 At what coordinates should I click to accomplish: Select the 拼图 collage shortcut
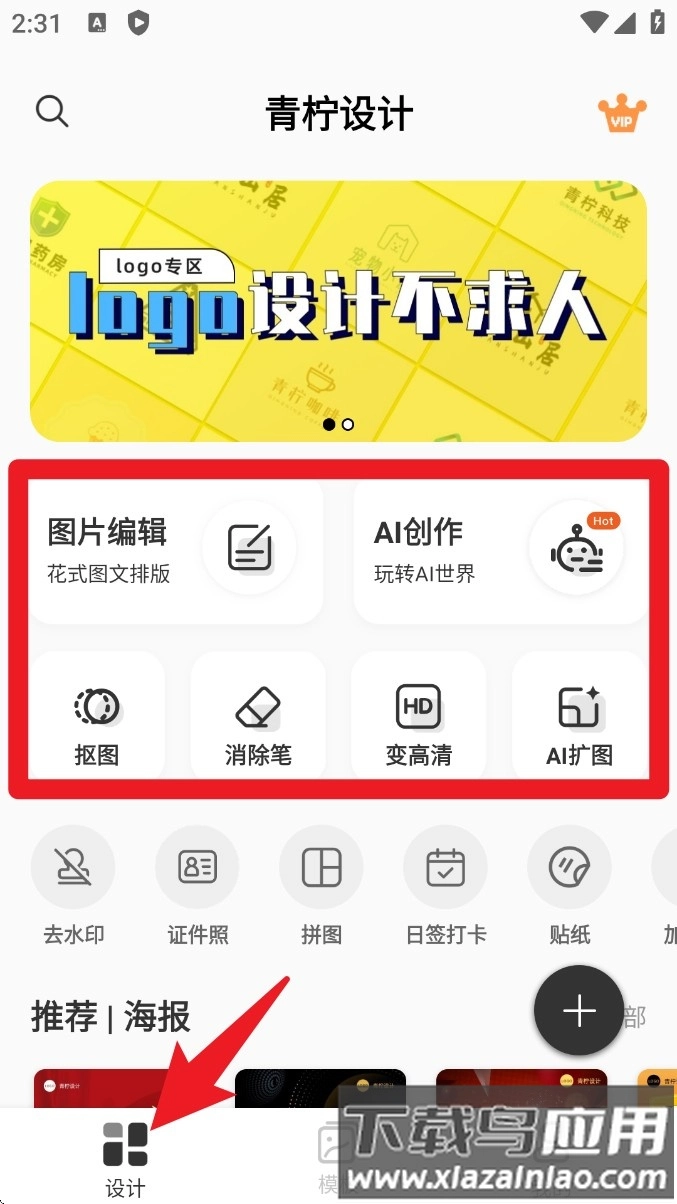[321, 886]
